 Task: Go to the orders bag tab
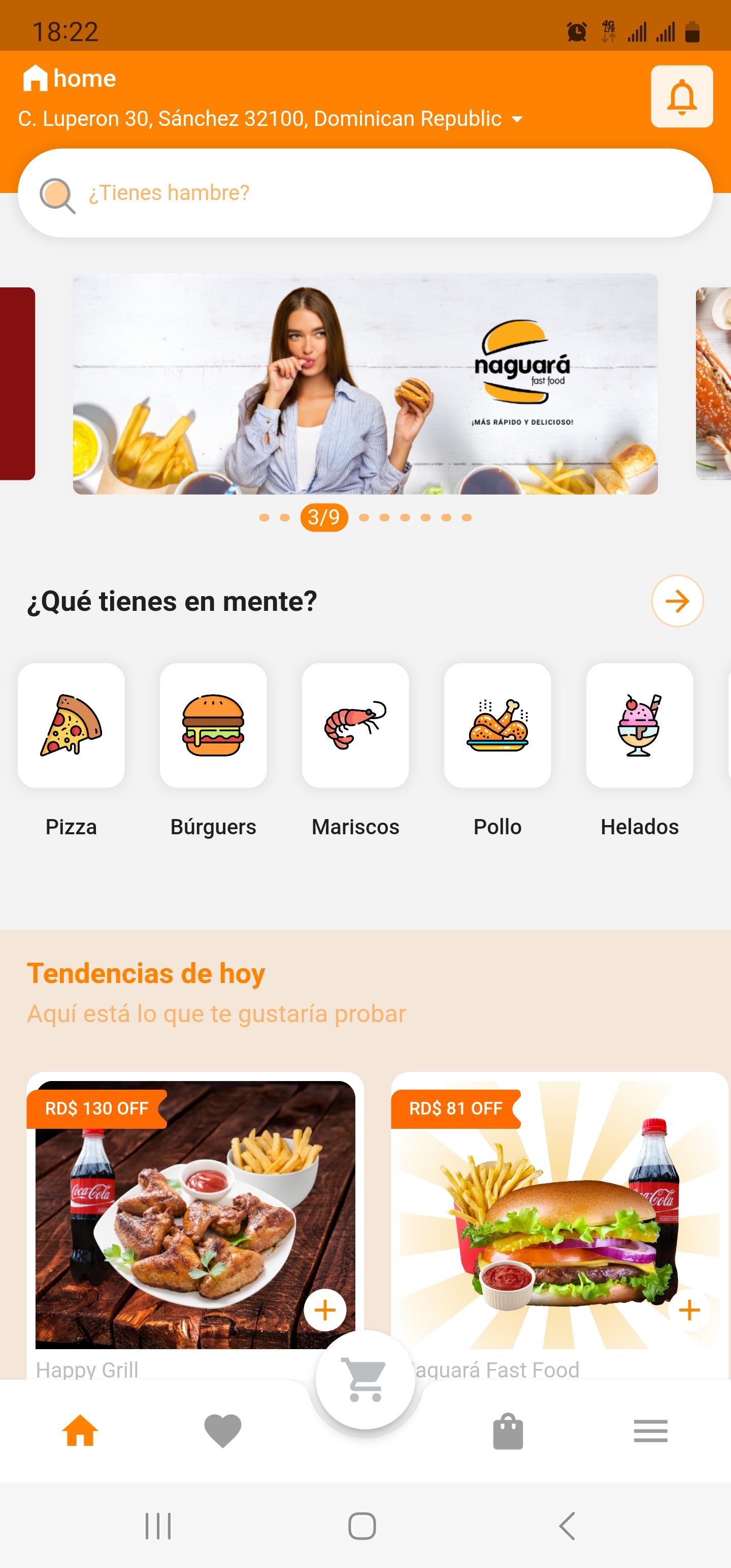pyautogui.click(x=508, y=1430)
